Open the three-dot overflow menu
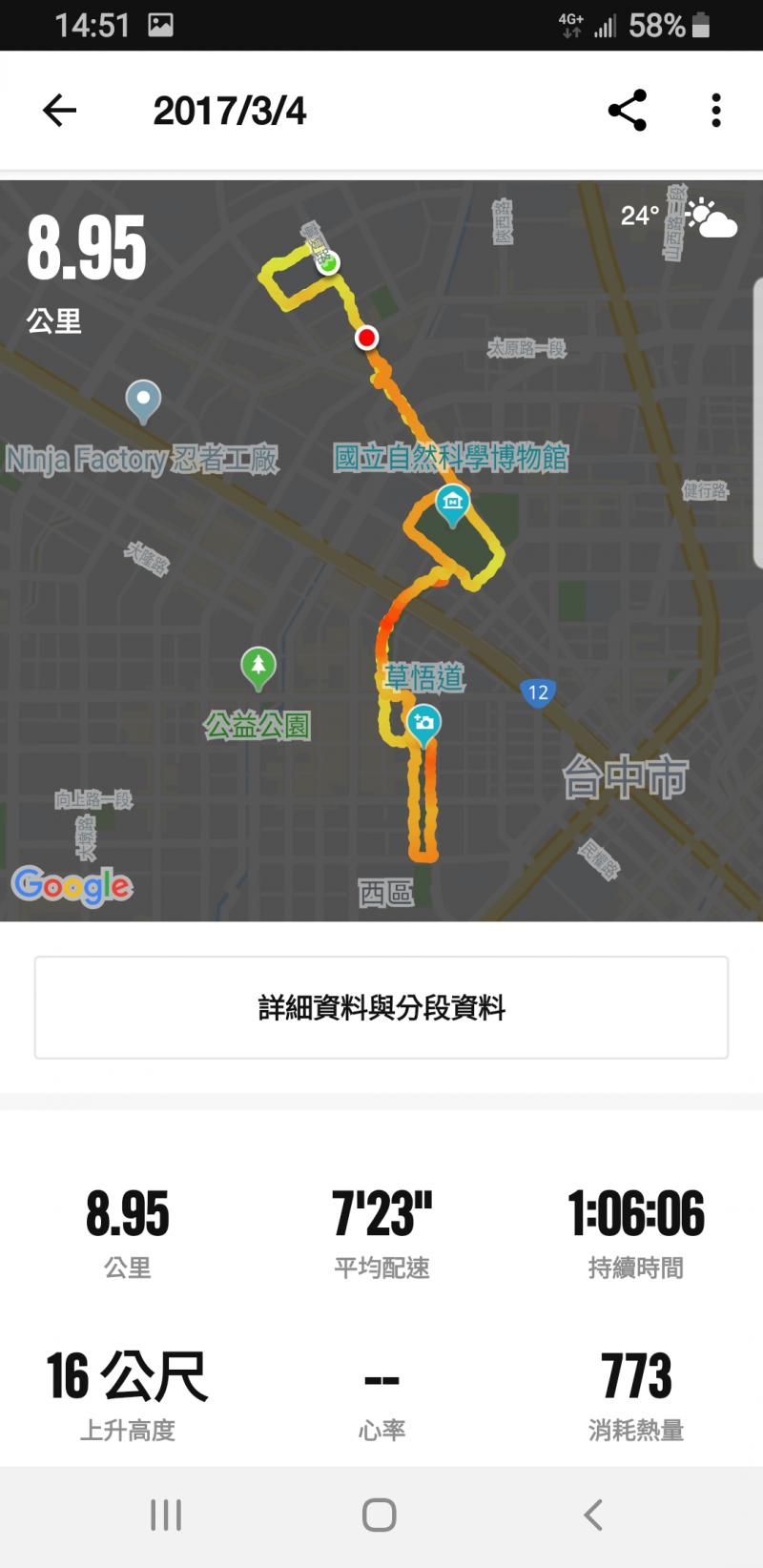The image size is (763, 1568). (x=715, y=111)
